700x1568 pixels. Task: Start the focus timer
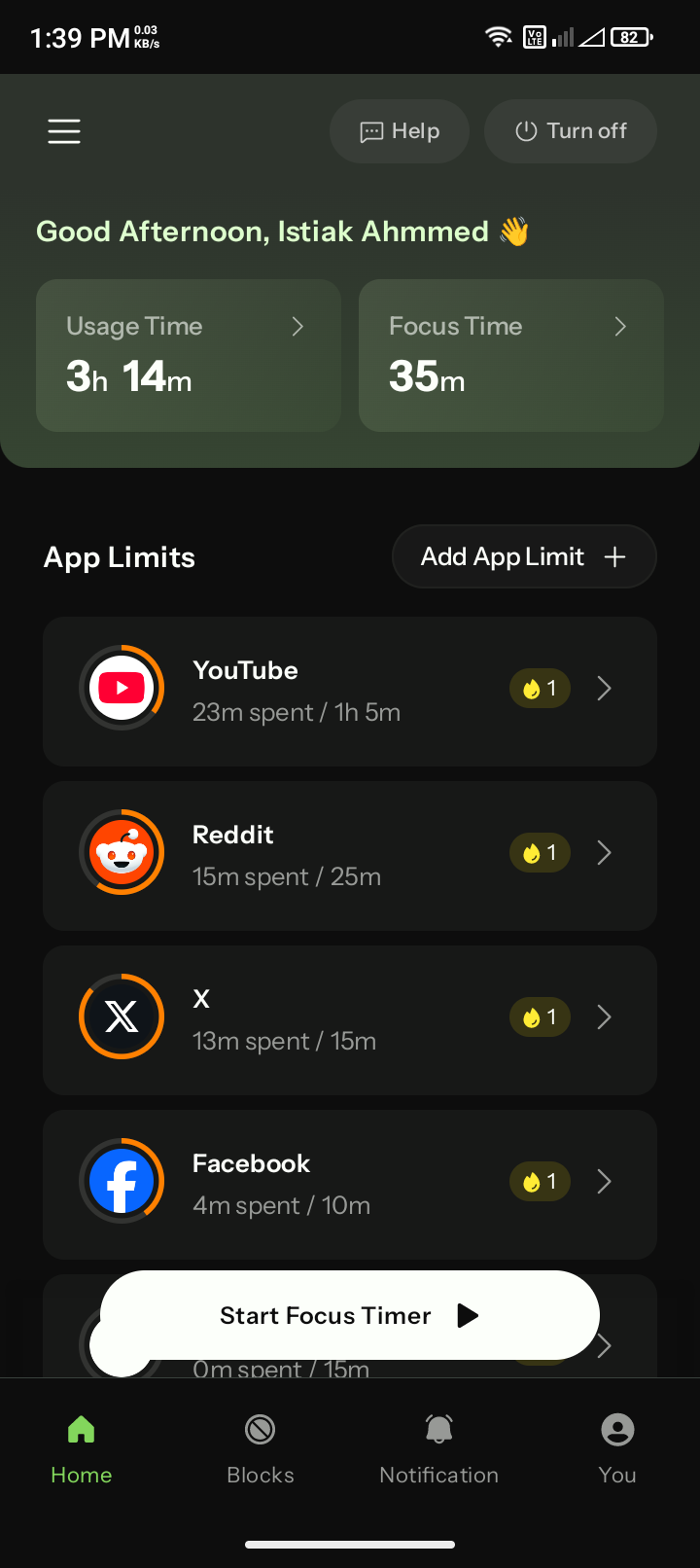[350, 1315]
